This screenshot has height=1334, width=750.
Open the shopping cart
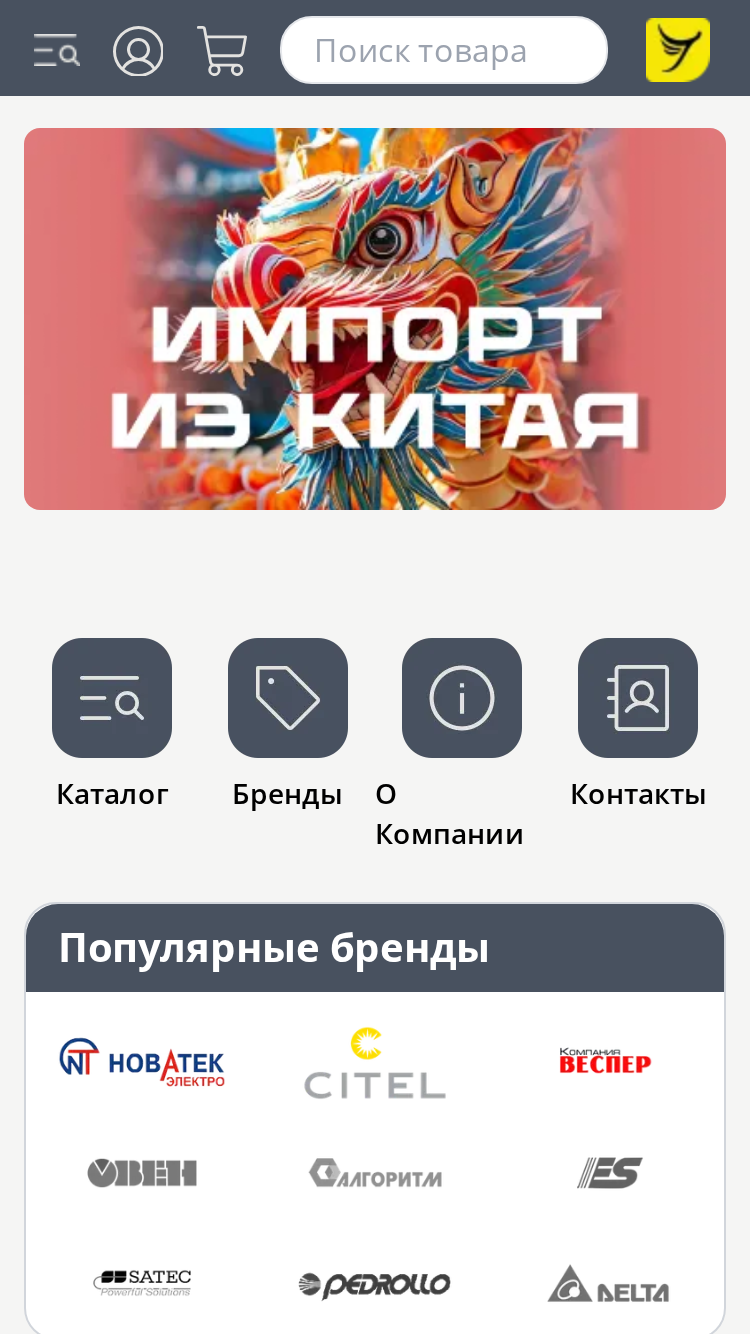point(222,51)
